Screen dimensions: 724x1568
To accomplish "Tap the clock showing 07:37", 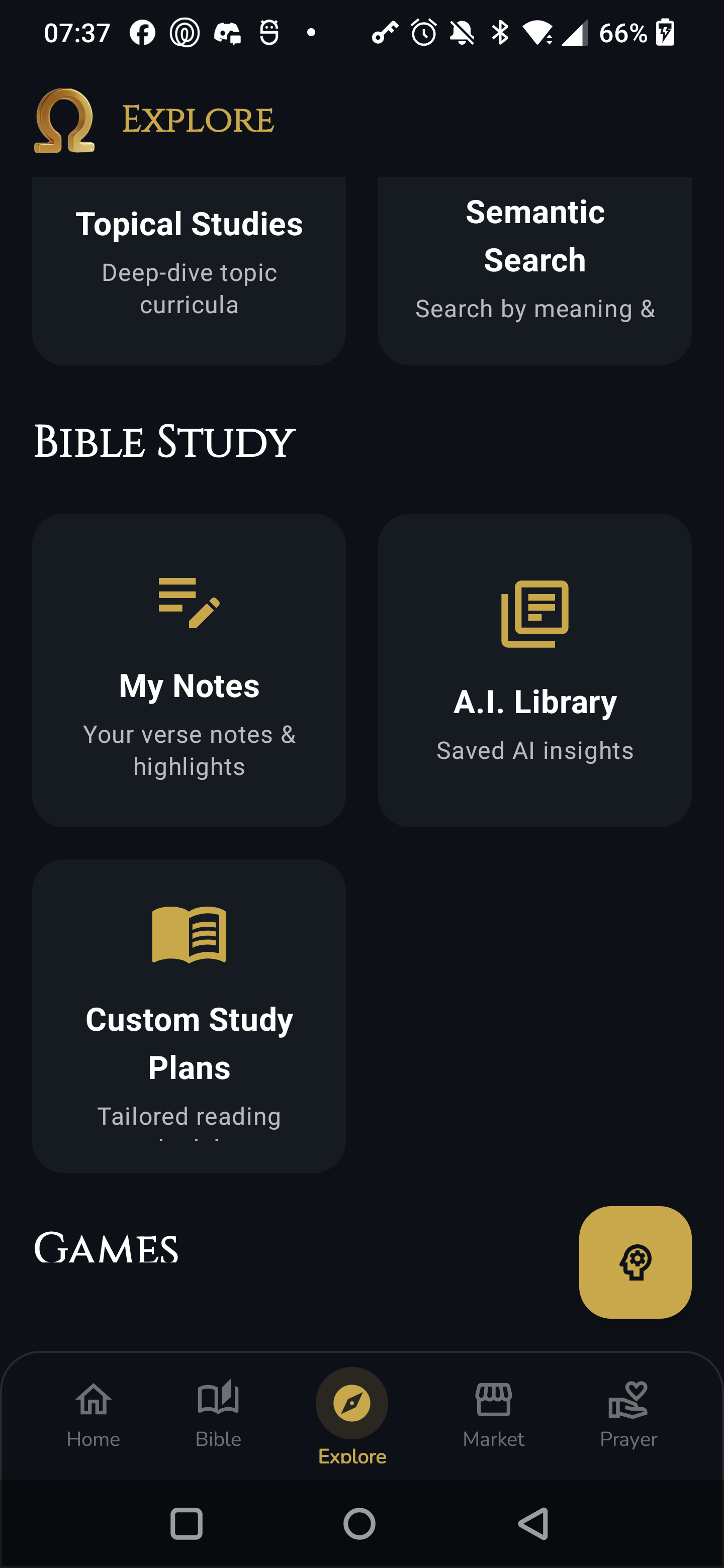I will [78, 32].
